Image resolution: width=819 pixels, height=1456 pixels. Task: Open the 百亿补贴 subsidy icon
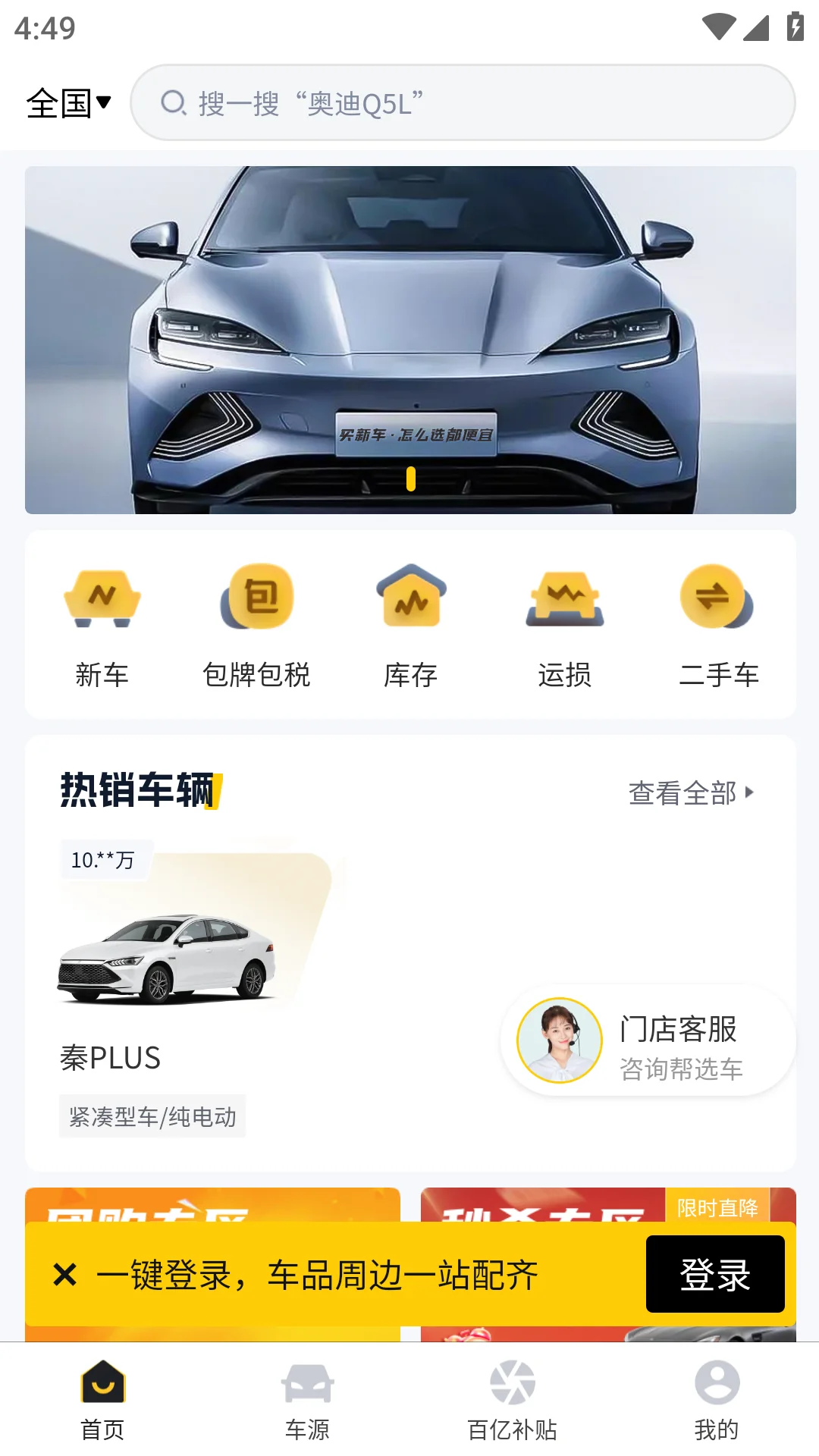[512, 1399]
